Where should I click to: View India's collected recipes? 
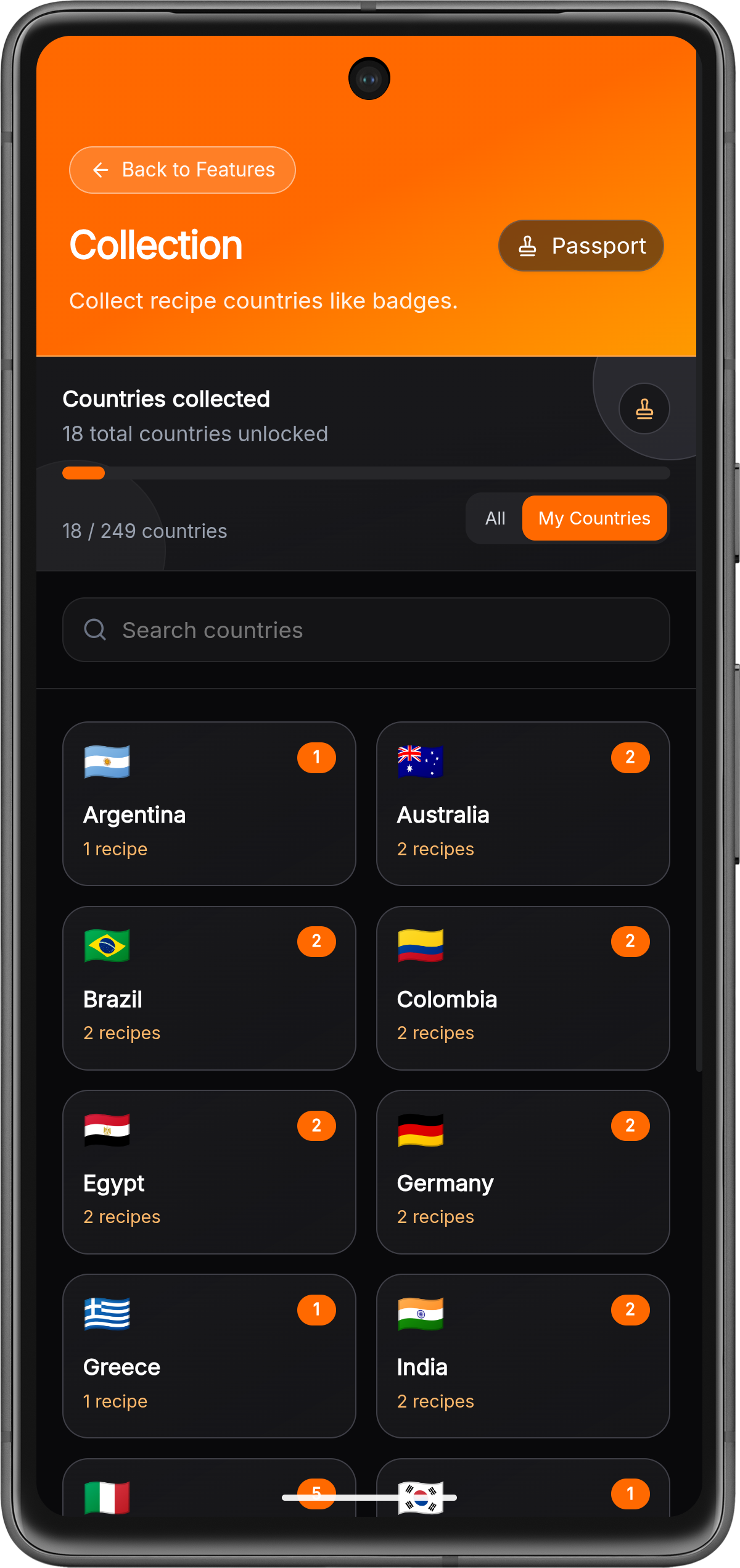coord(522,1355)
